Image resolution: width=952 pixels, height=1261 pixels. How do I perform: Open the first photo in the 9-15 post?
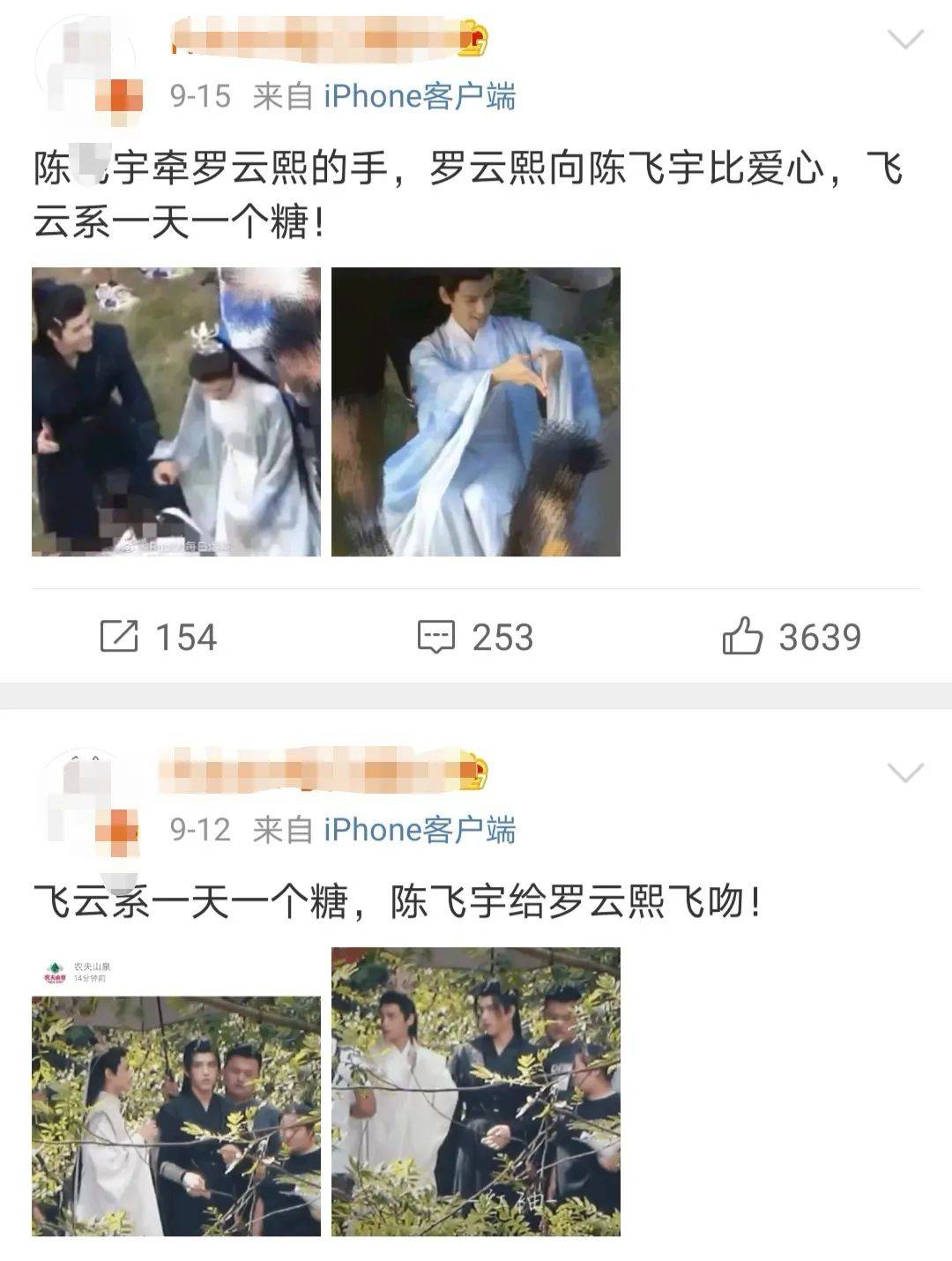(x=176, y=412)
